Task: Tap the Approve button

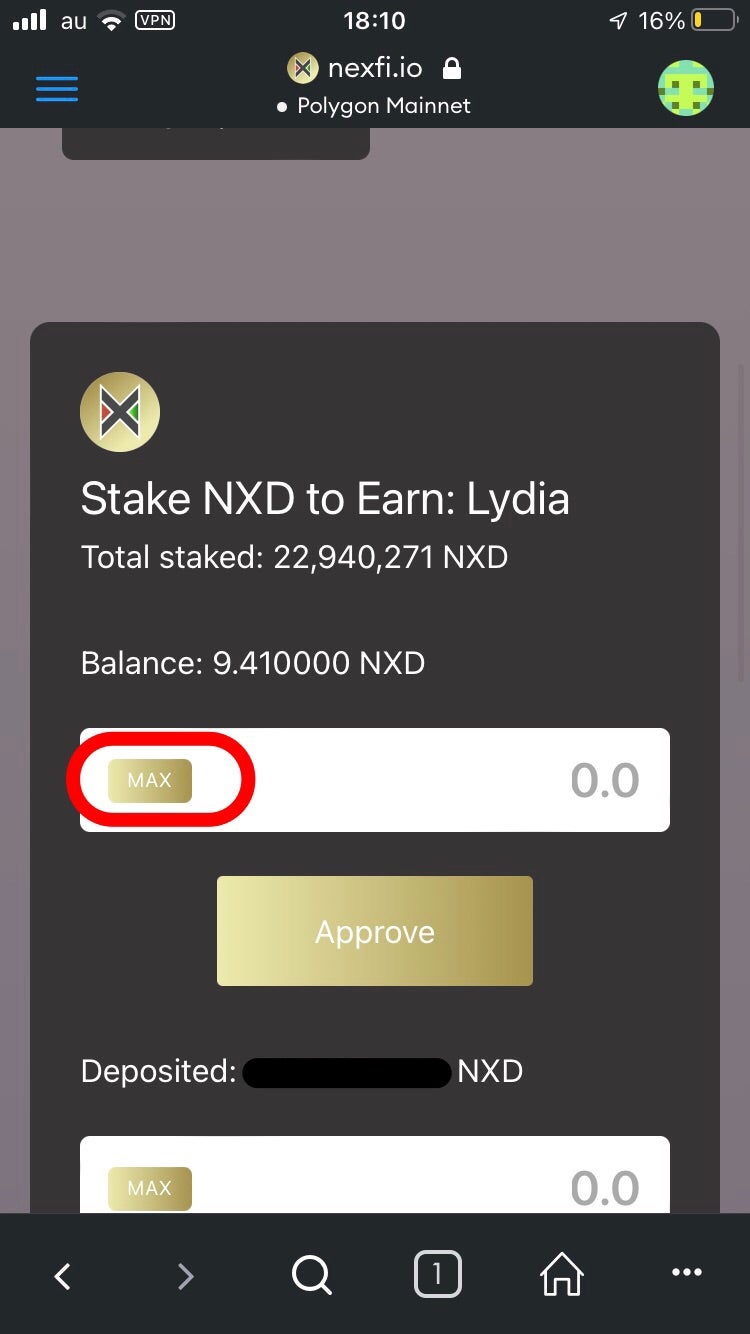Action: pos(375,932)
